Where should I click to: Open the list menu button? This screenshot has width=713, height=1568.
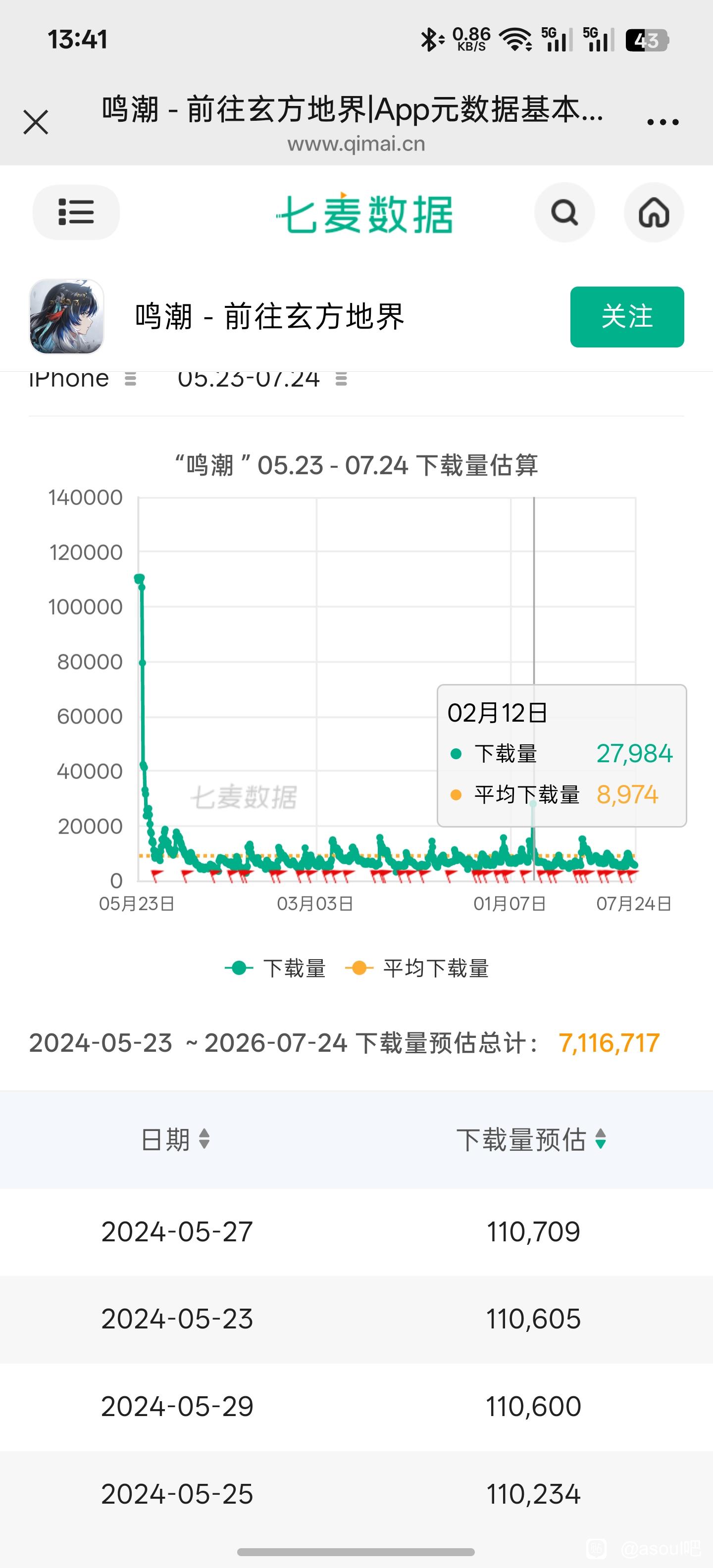coord(76,212)
